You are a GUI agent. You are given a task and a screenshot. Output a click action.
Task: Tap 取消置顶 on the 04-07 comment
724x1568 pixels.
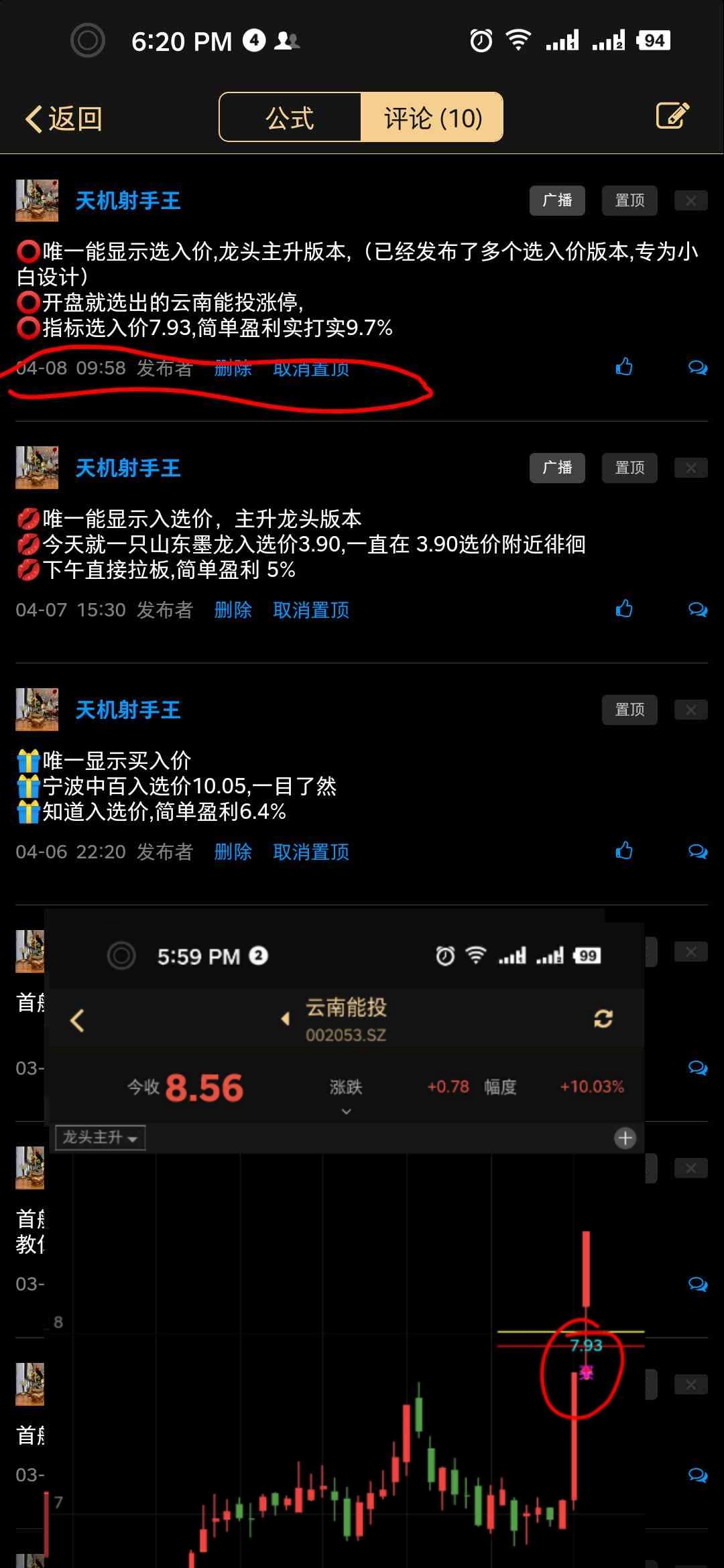pos(311,610)
